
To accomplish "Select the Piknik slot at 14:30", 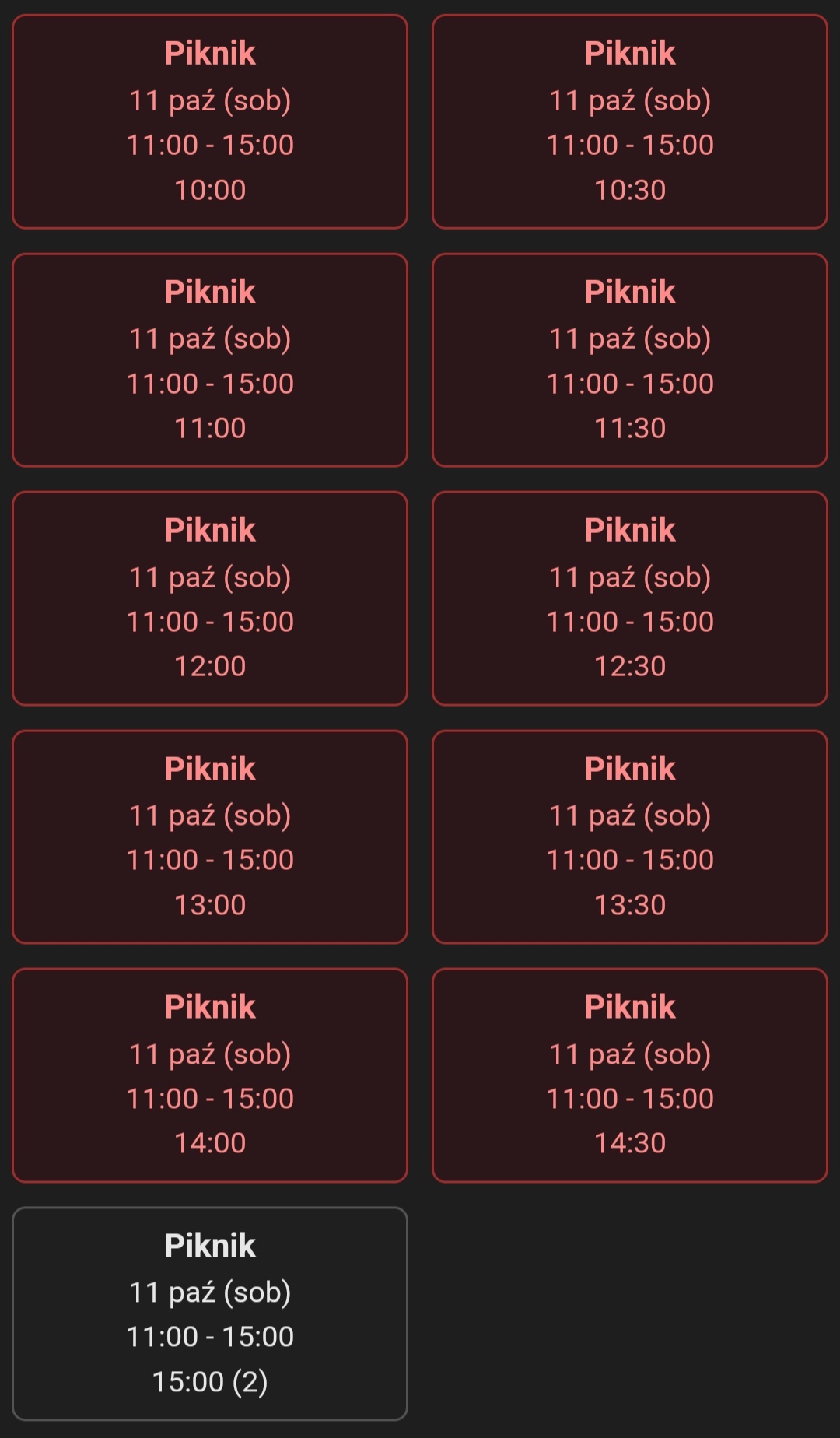I will [630, 1075].
